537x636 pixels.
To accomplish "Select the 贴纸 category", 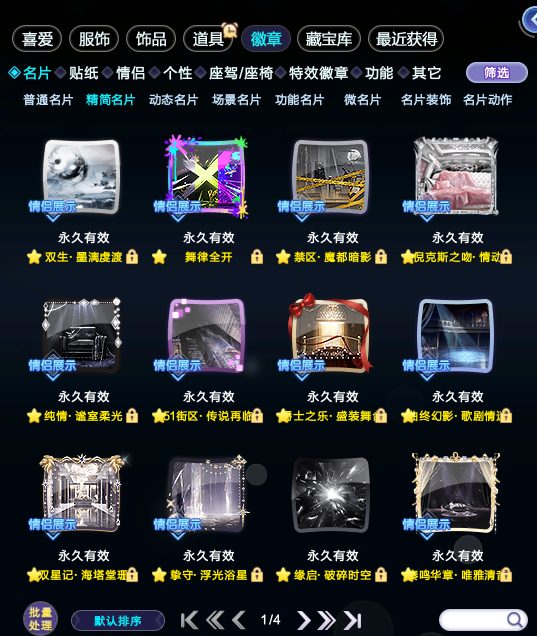I will (83, 73).
